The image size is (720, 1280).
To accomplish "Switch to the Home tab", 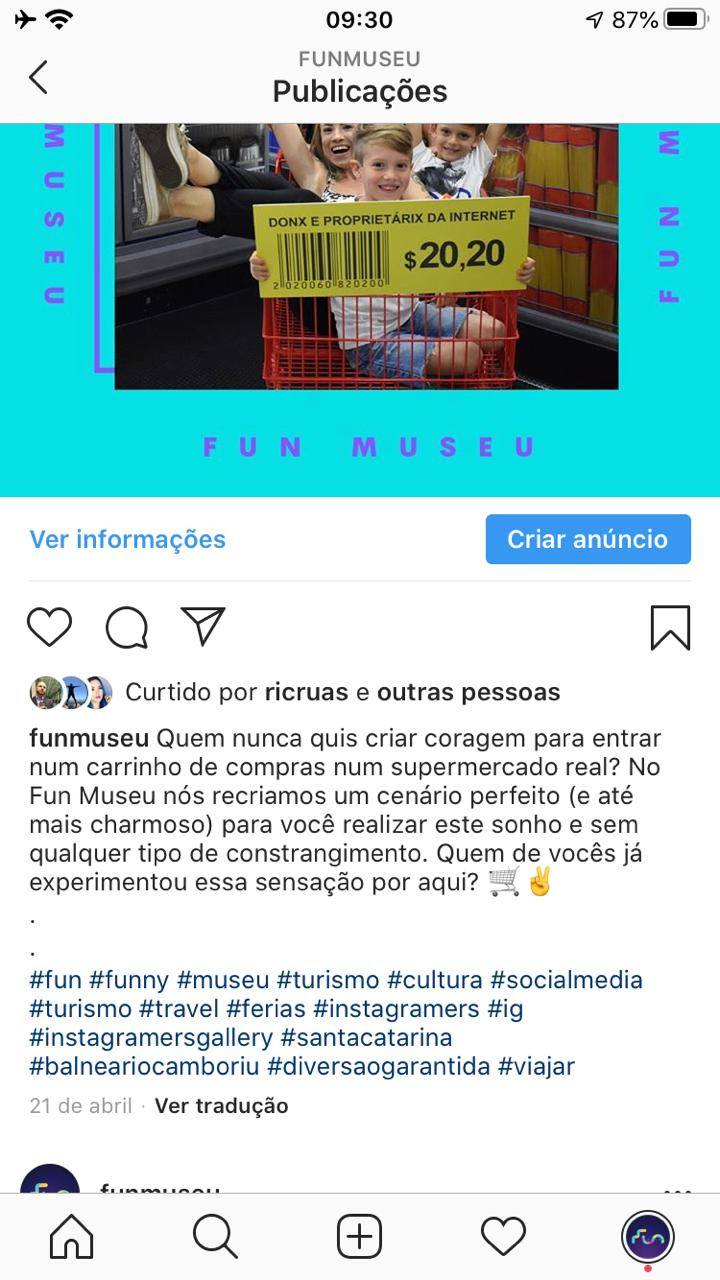I will 71,1238.
